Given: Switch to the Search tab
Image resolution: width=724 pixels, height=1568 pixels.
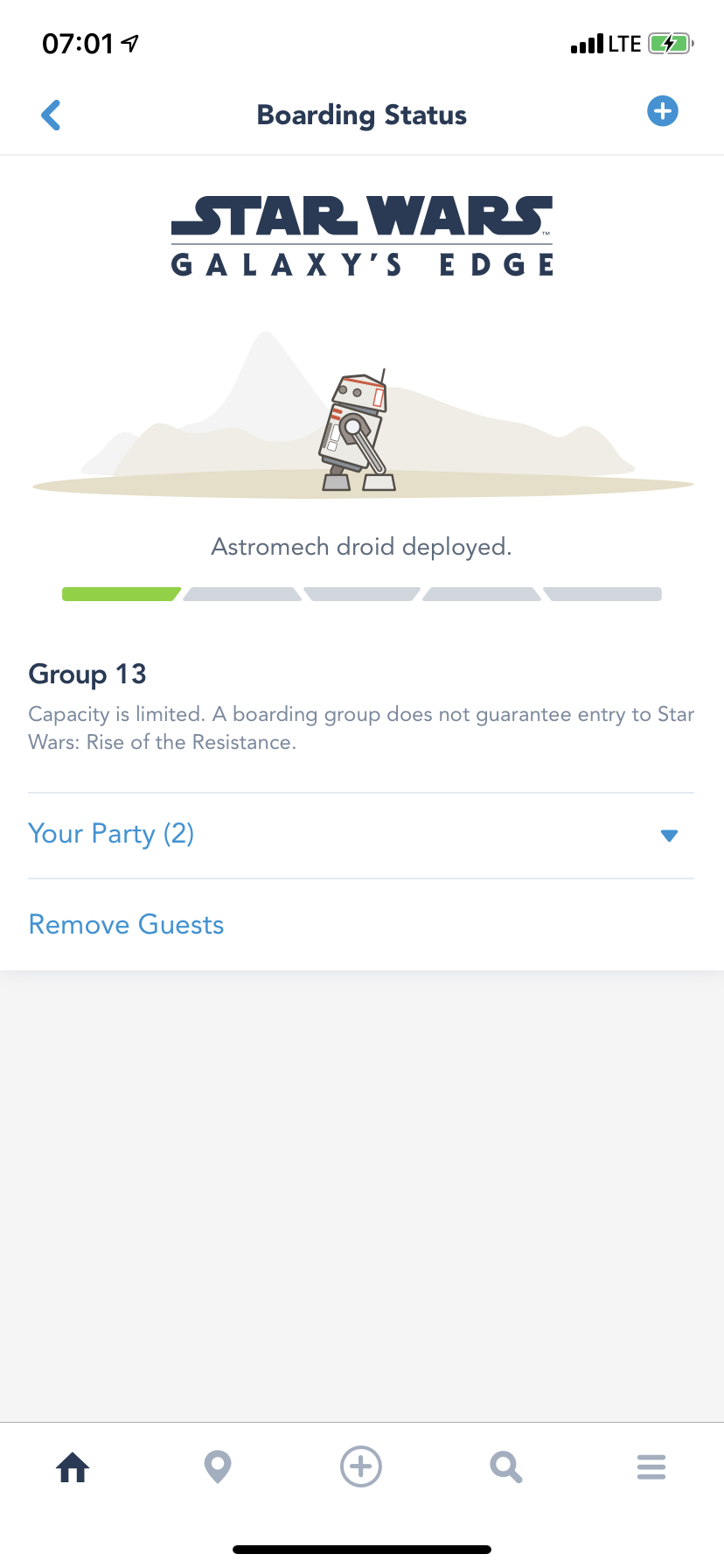Looking at the screenshot, I should click(x=506, y=1466).
